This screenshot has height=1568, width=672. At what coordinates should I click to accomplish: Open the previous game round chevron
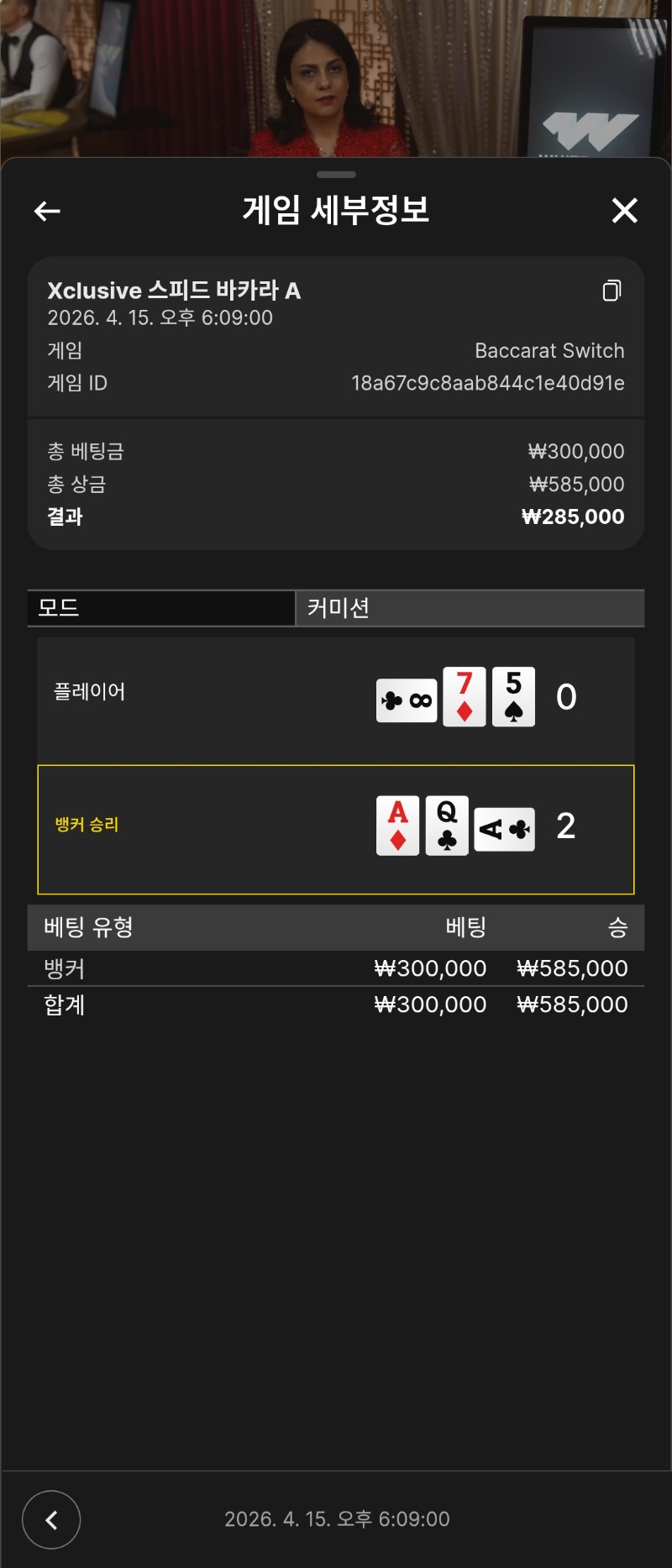pos(51,1519)
